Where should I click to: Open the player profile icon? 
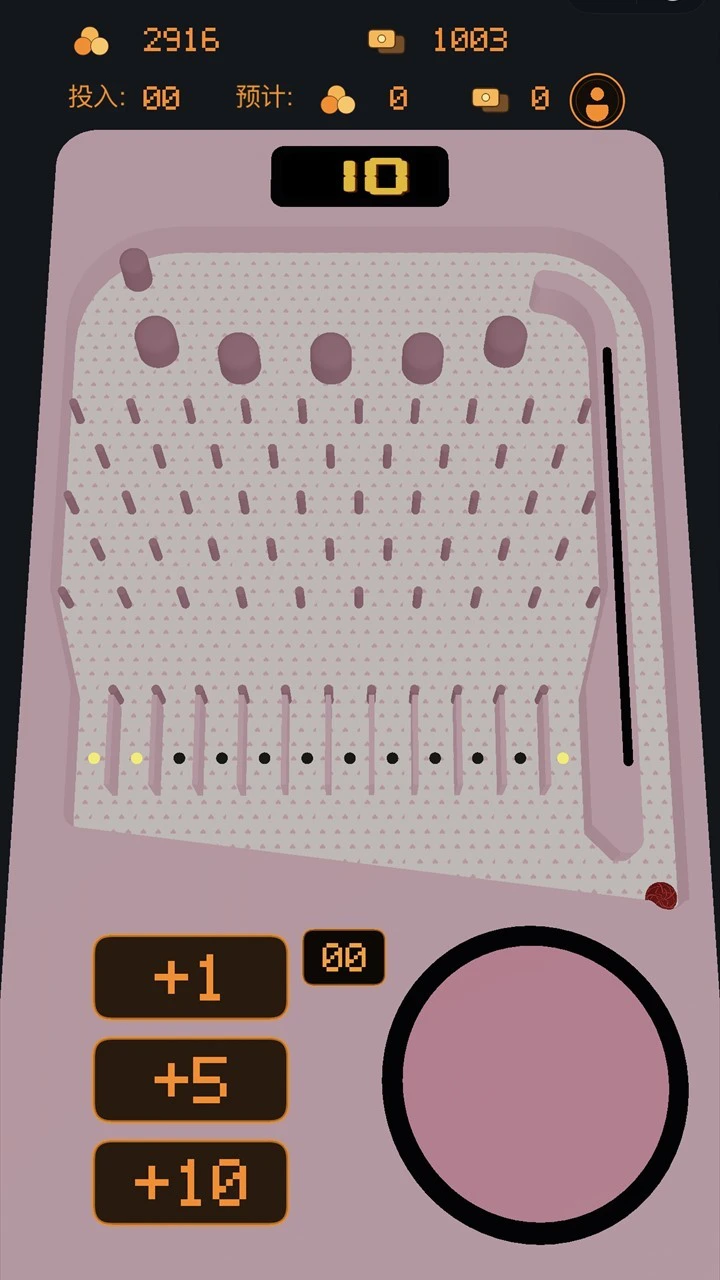click(597, 100)
